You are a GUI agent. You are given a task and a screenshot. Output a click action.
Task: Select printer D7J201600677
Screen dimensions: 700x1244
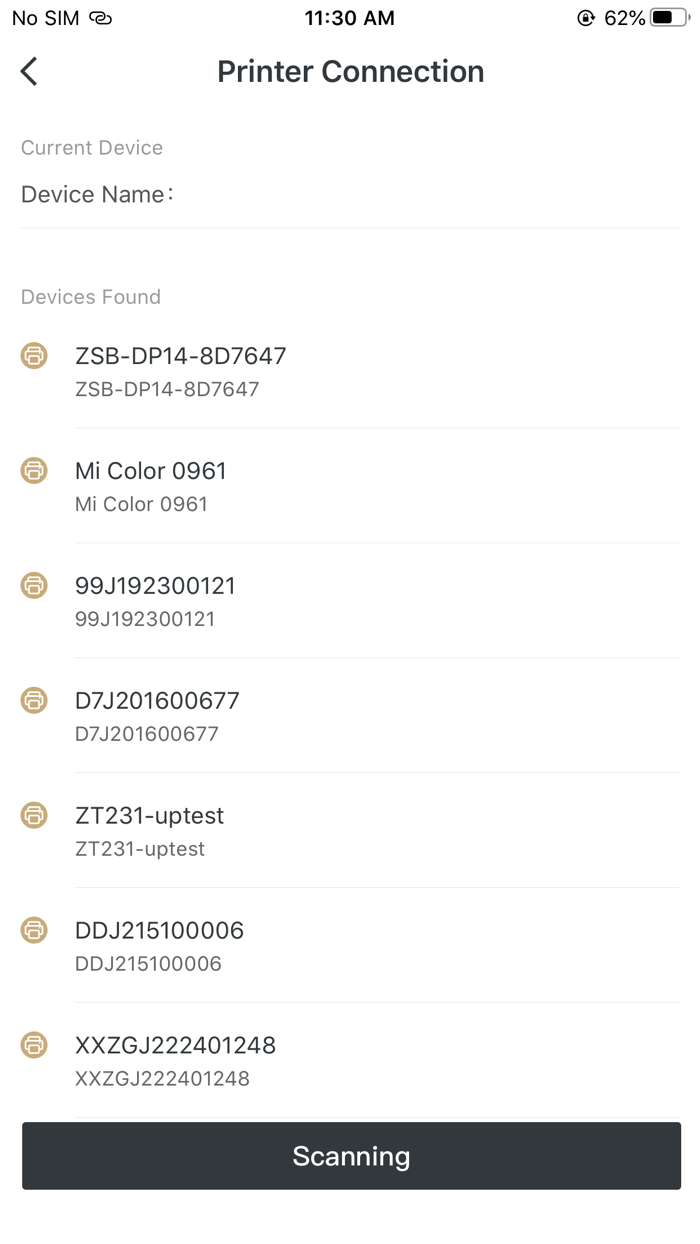coord(157,716)
